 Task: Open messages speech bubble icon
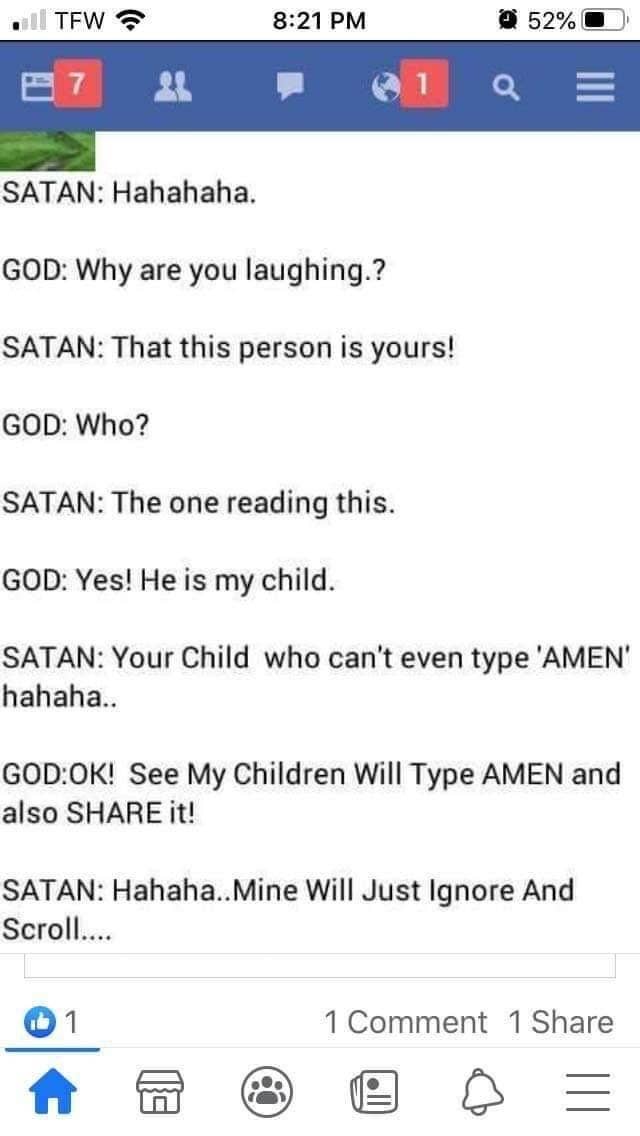coord(290,88)
